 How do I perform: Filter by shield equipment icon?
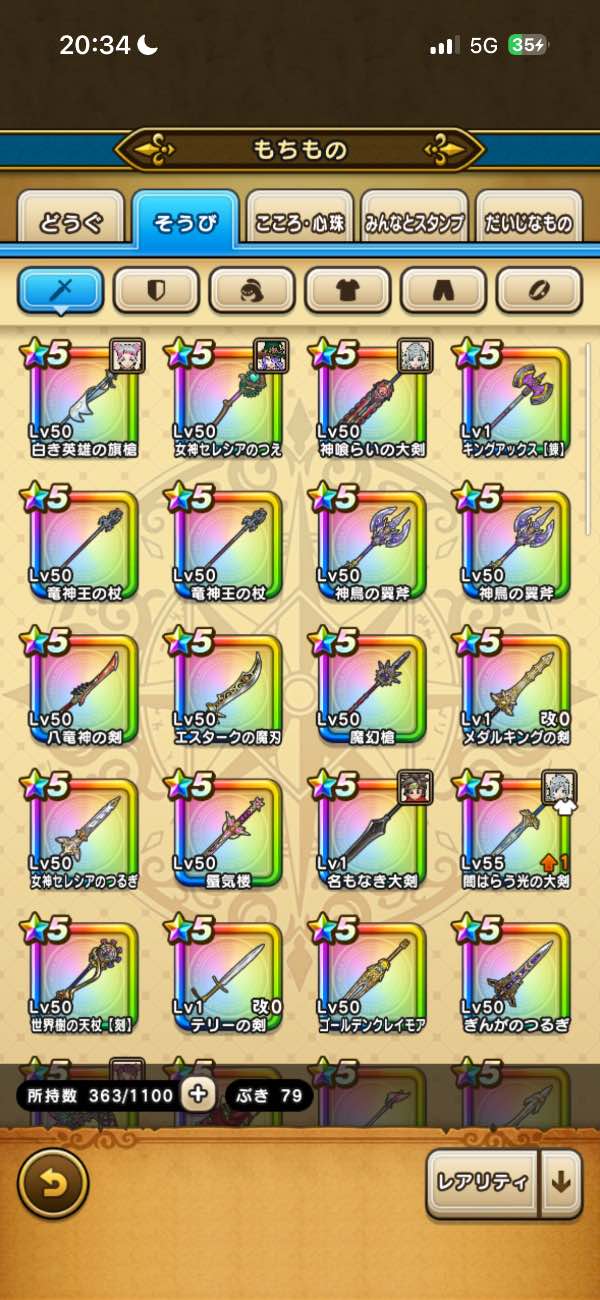(x=157, y=290)
